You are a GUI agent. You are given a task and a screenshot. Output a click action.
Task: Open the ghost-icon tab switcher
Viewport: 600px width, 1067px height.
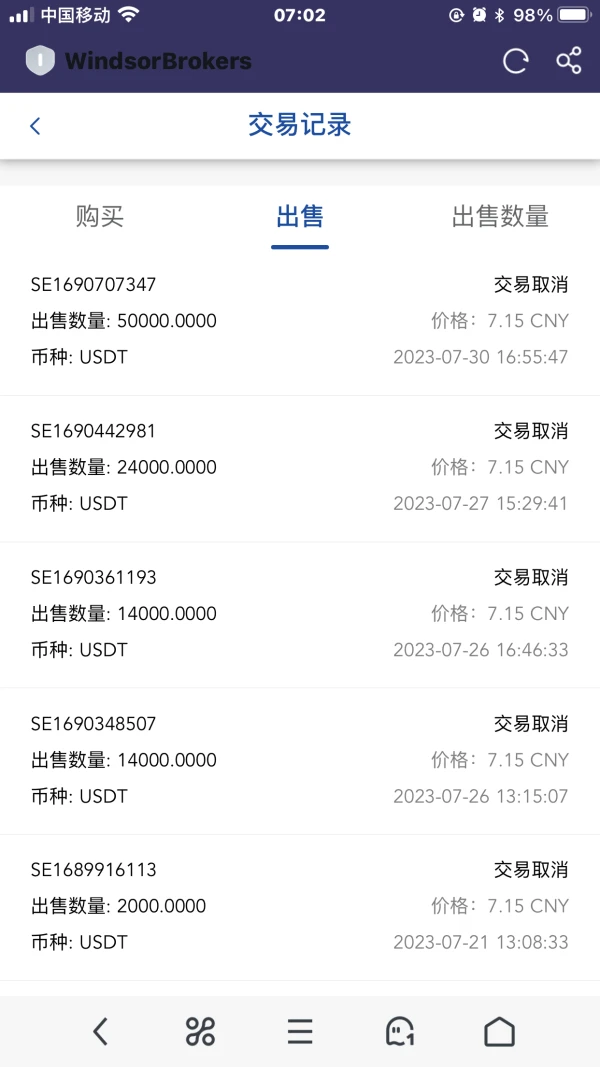tap(400, 1031)
